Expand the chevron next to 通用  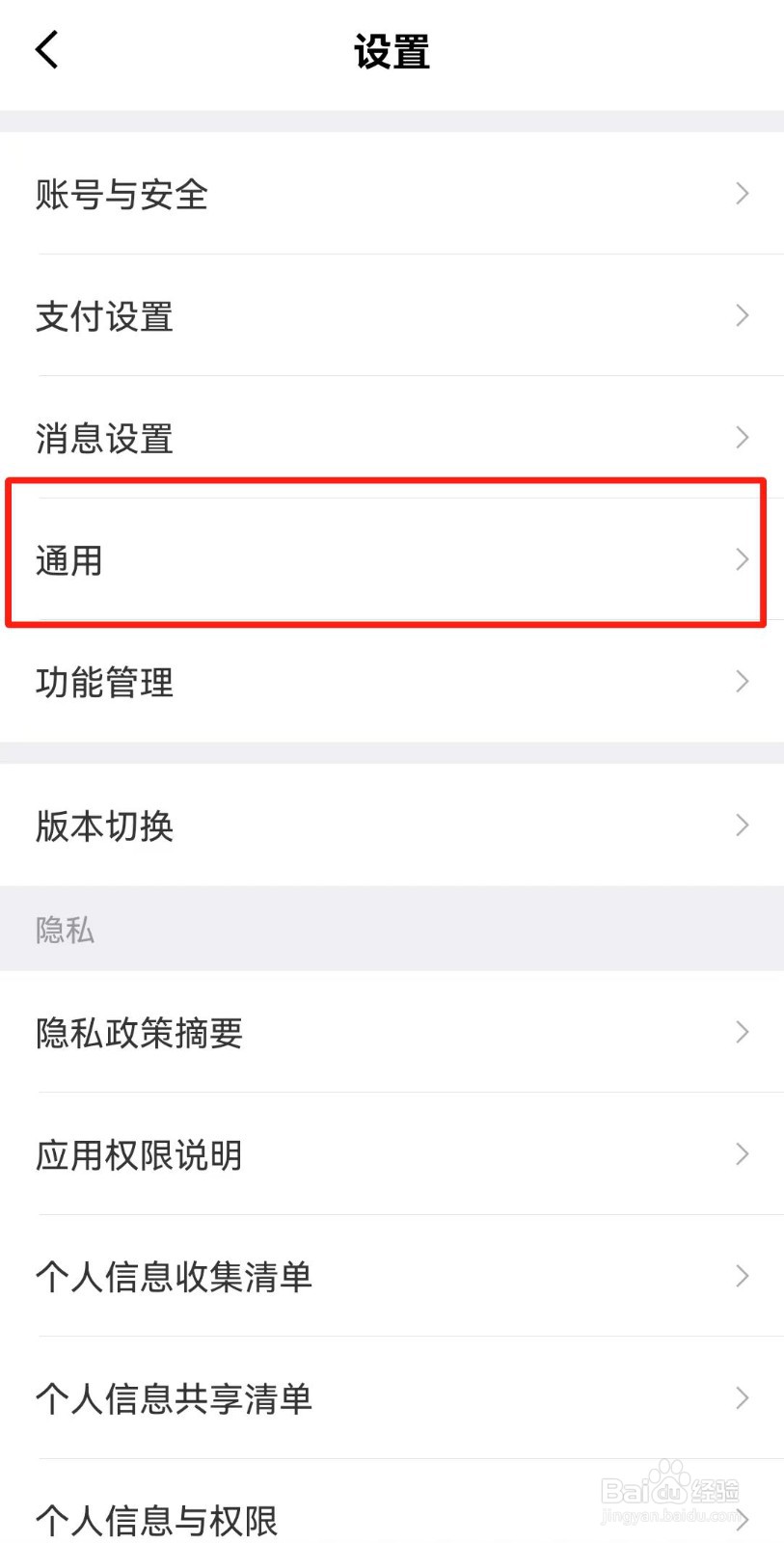coord(742,559)
